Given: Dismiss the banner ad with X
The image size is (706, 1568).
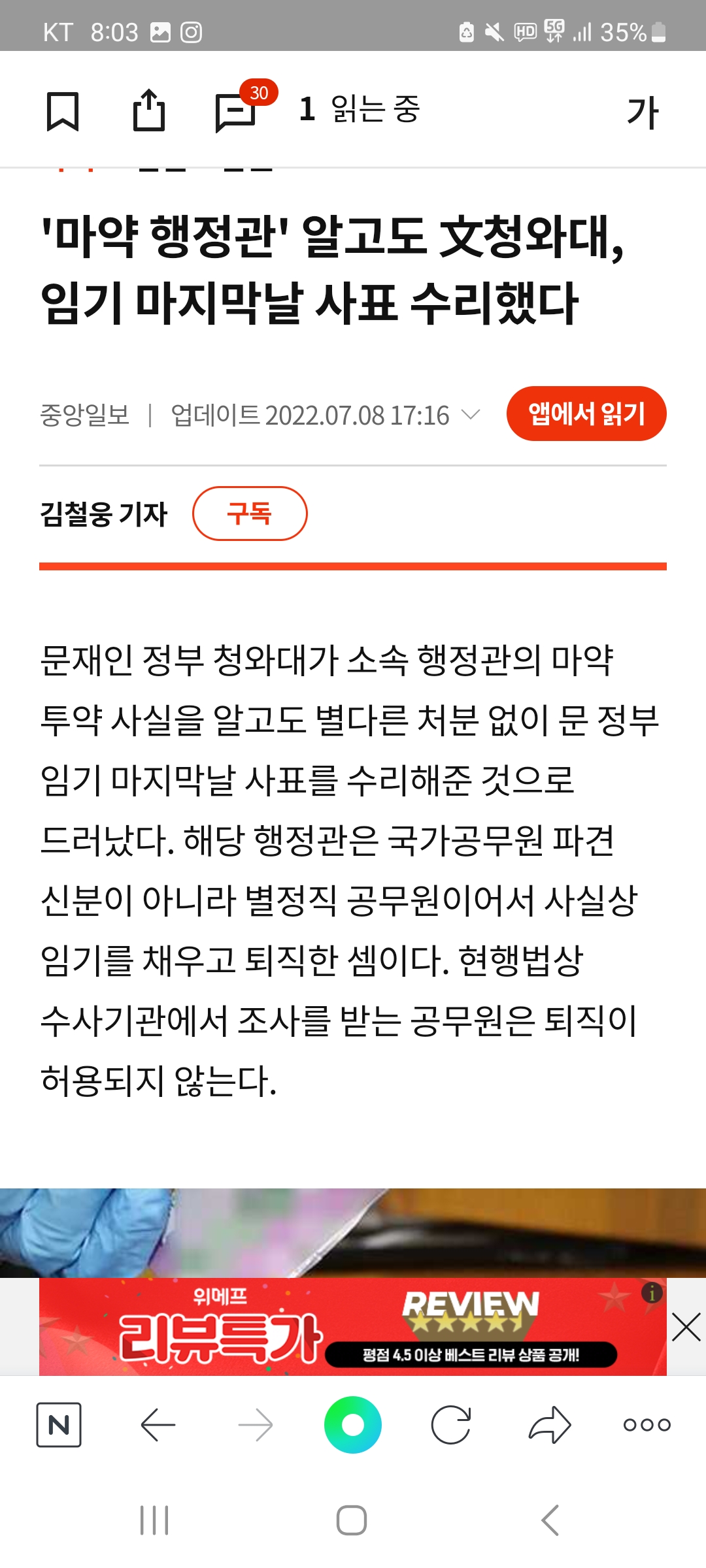Looking at the screenshot, I should pos(686,1328).
